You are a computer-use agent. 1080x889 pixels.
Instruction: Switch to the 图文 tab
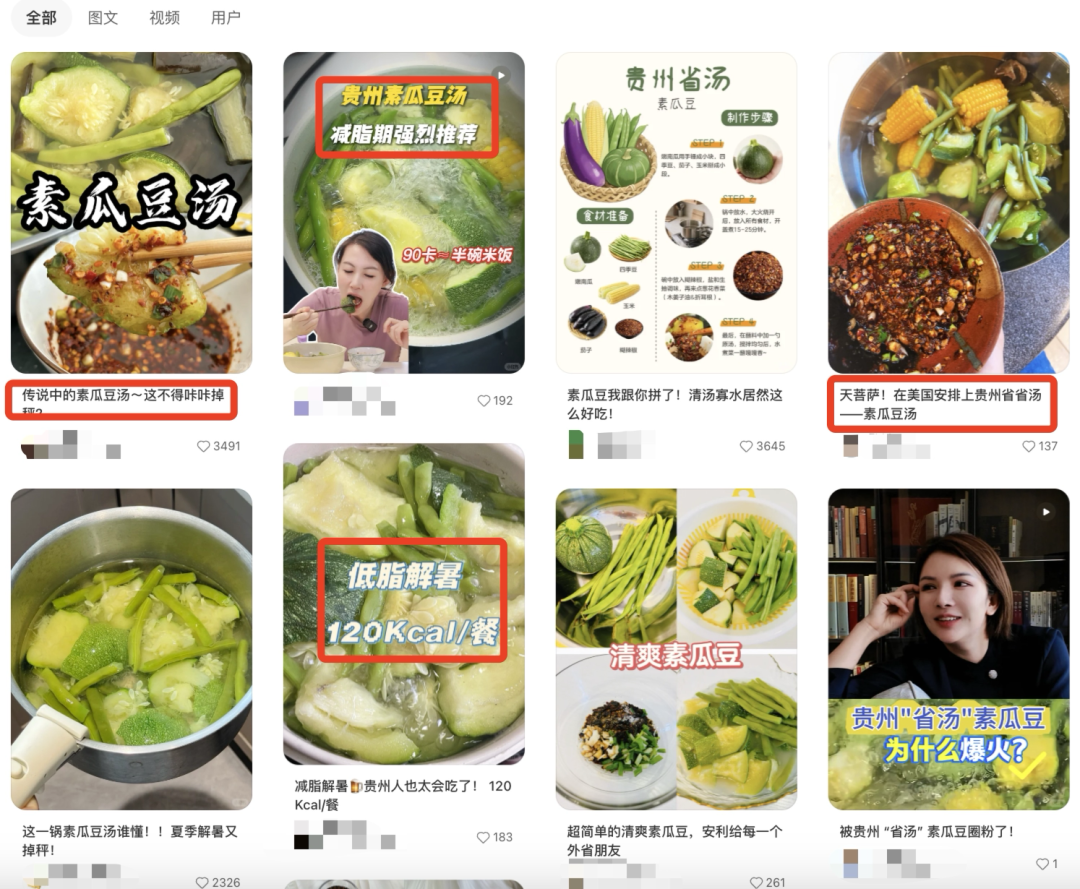click(103, 18)
